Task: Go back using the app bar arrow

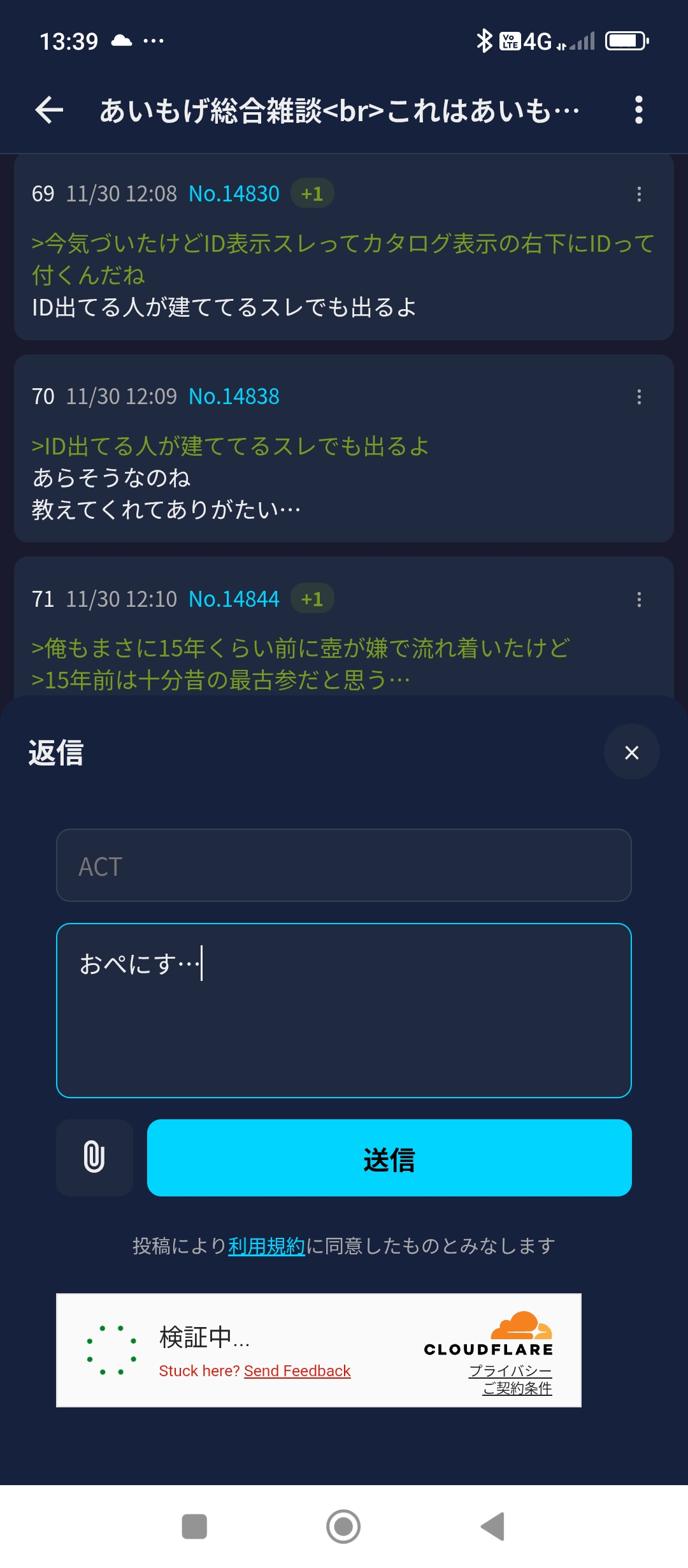Action: [x=50, y=110]
